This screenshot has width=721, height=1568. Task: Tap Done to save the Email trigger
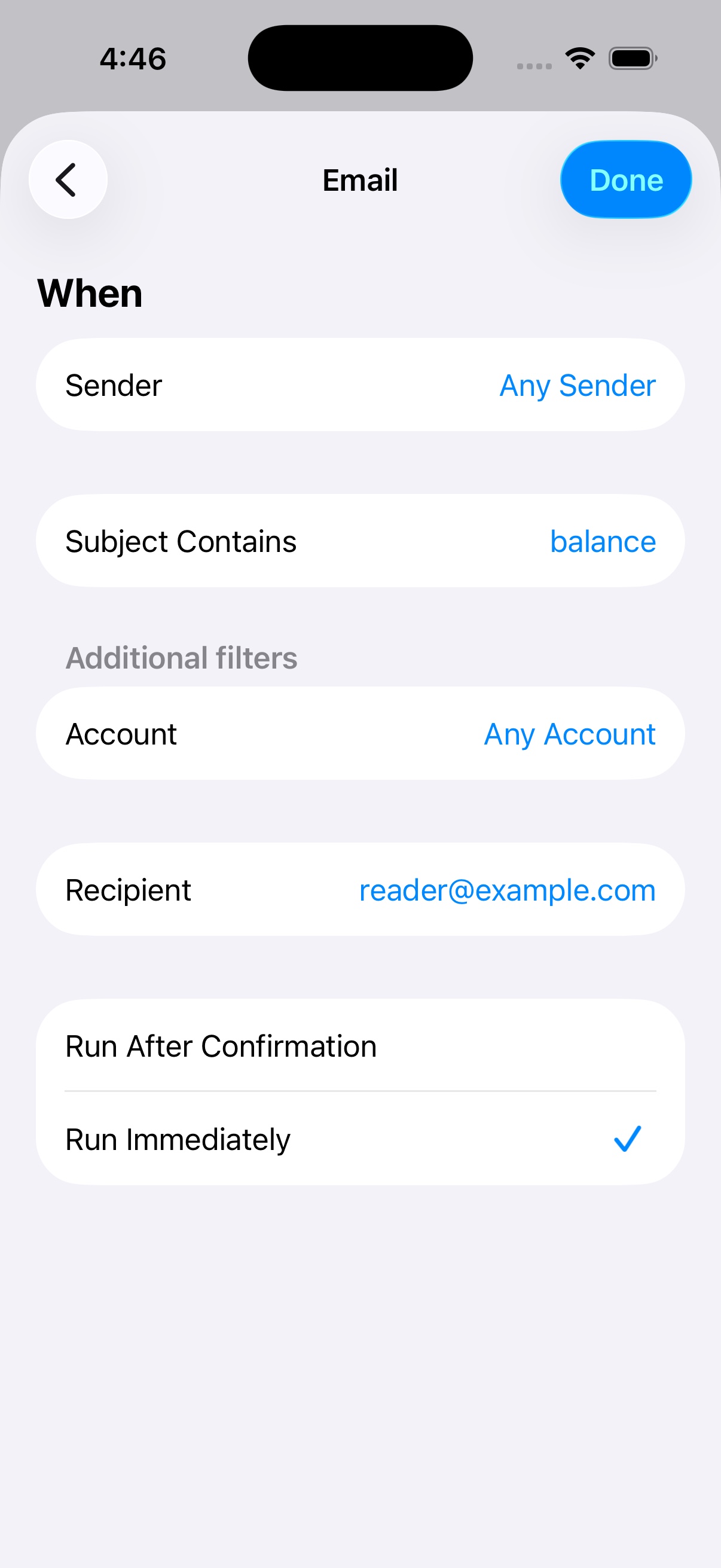(625, 179)
